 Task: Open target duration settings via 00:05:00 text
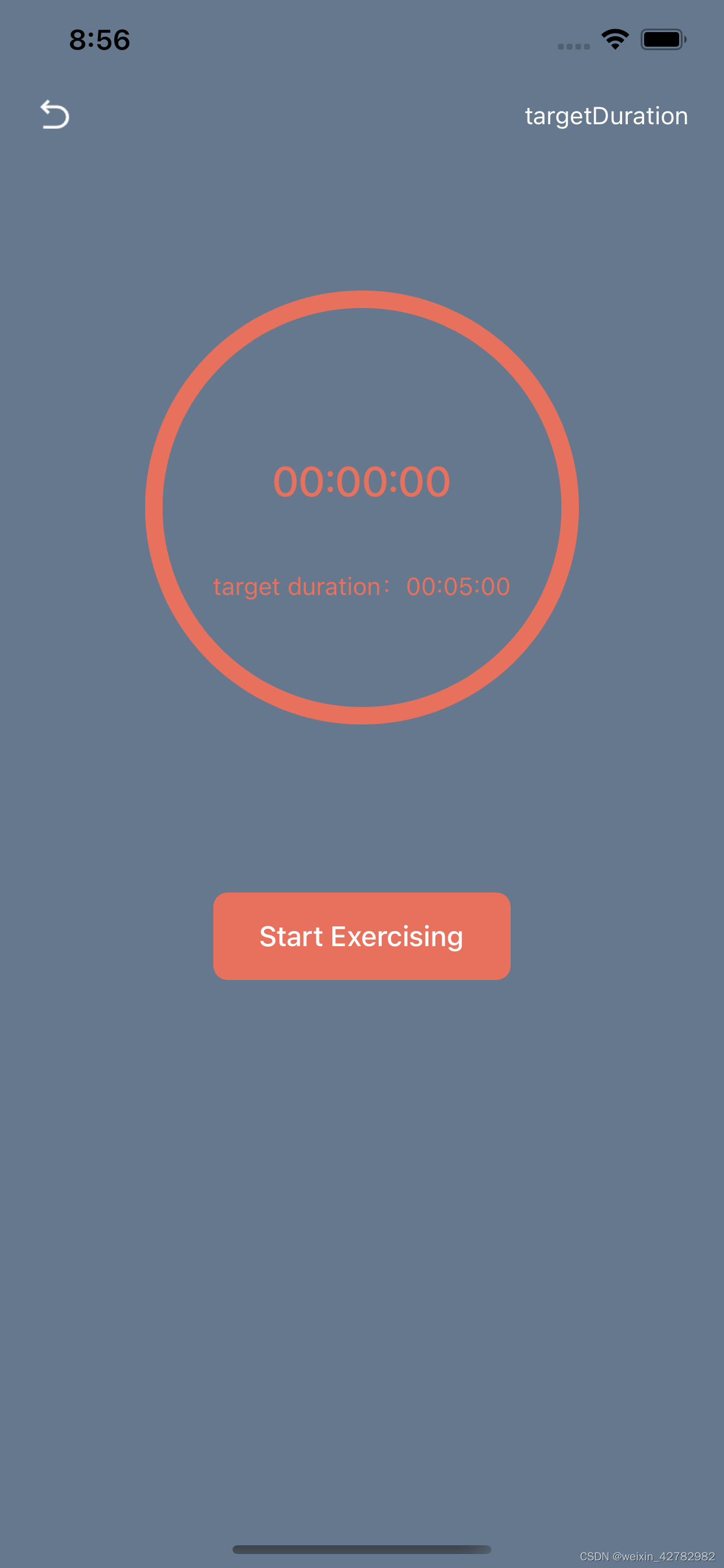(x=458, y=586)
